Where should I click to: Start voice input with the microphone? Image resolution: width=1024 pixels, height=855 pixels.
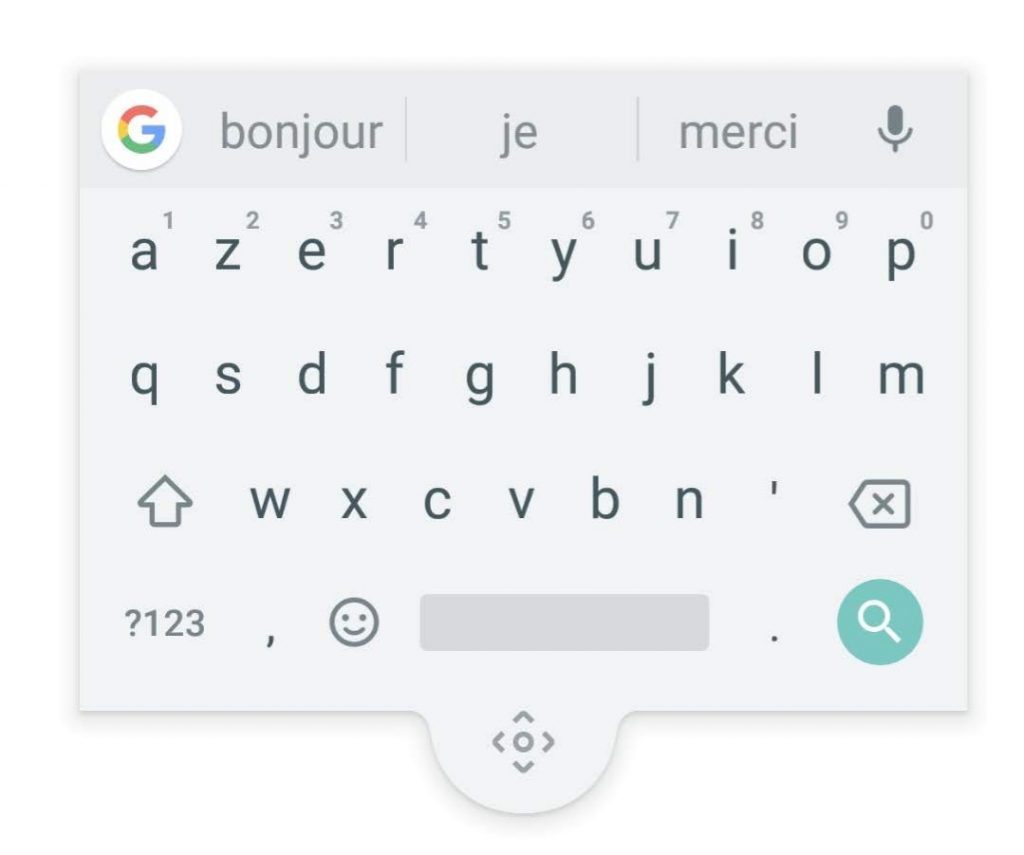pos(894,129)
